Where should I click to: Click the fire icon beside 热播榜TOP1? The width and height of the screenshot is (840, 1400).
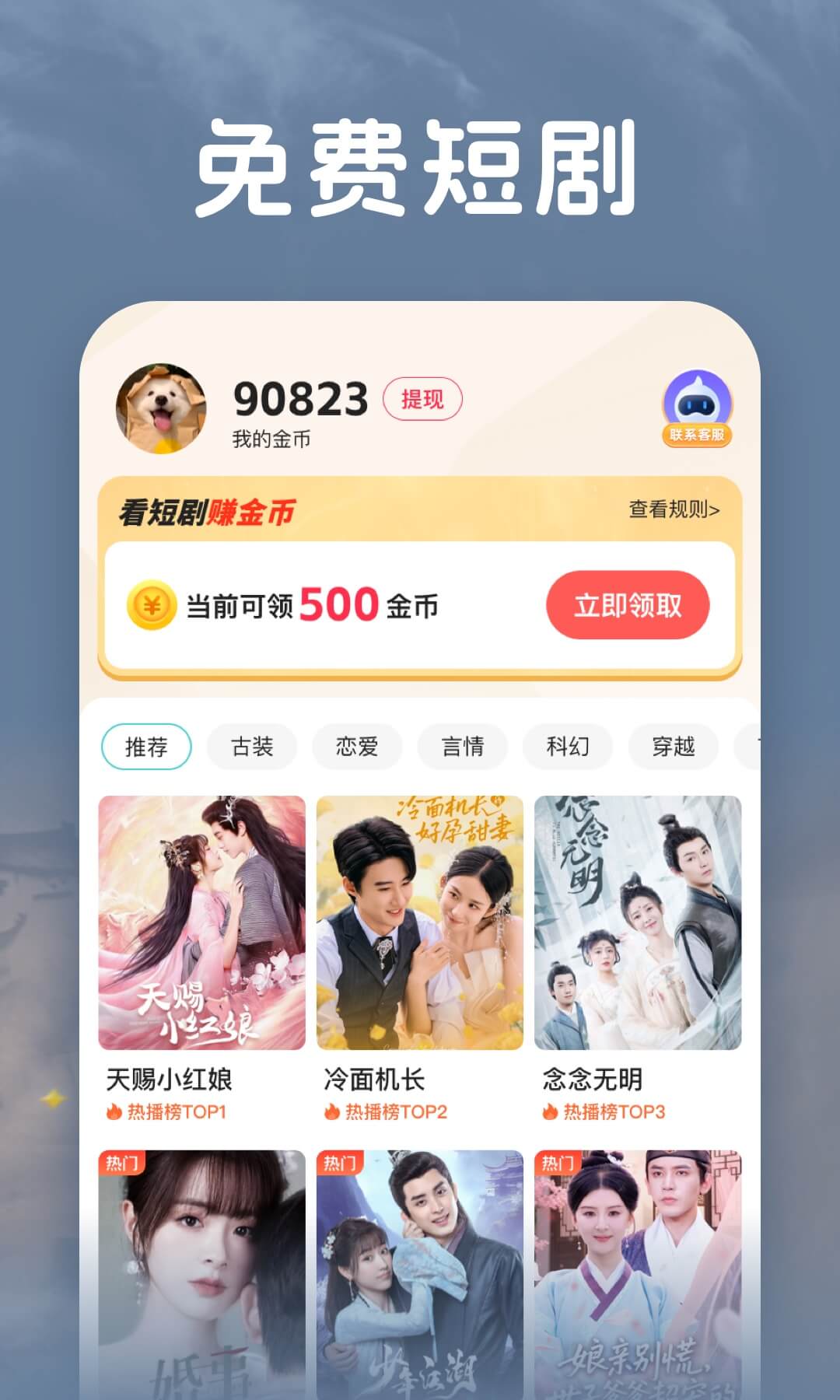point(113,1111)
